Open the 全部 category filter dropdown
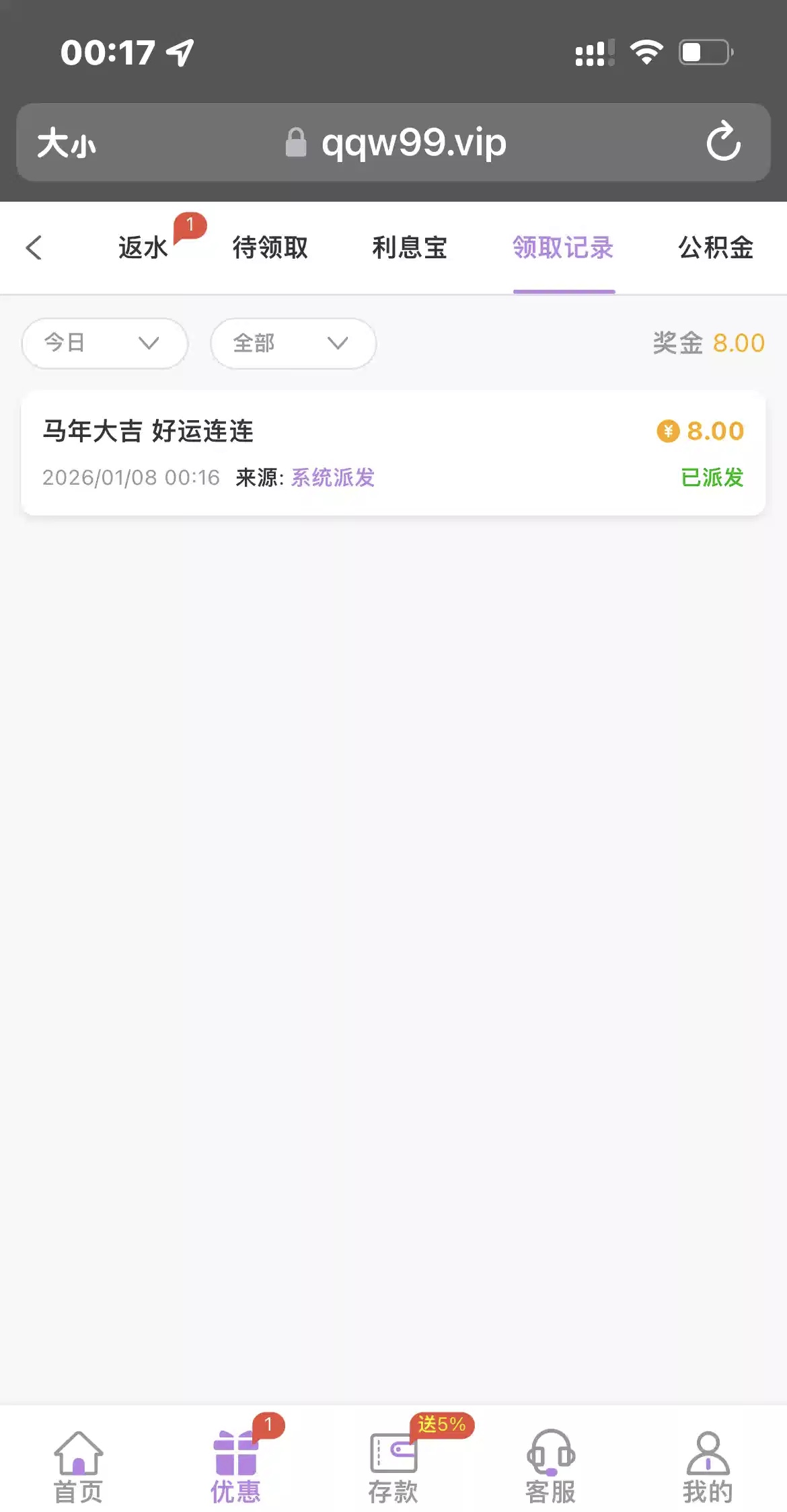This screenshot has height=1512, width=787. click(293, 344)
